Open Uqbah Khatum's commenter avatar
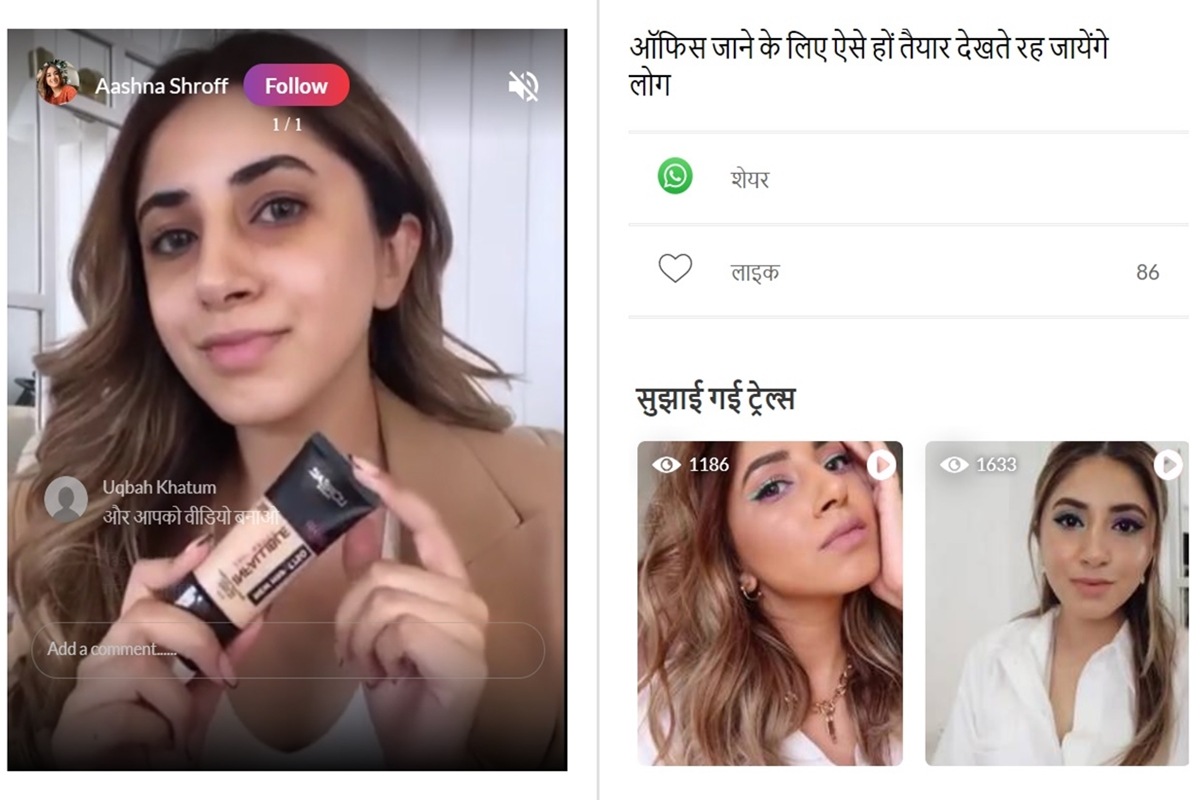This screenshot has height=800, width=1200. (66, 499)
